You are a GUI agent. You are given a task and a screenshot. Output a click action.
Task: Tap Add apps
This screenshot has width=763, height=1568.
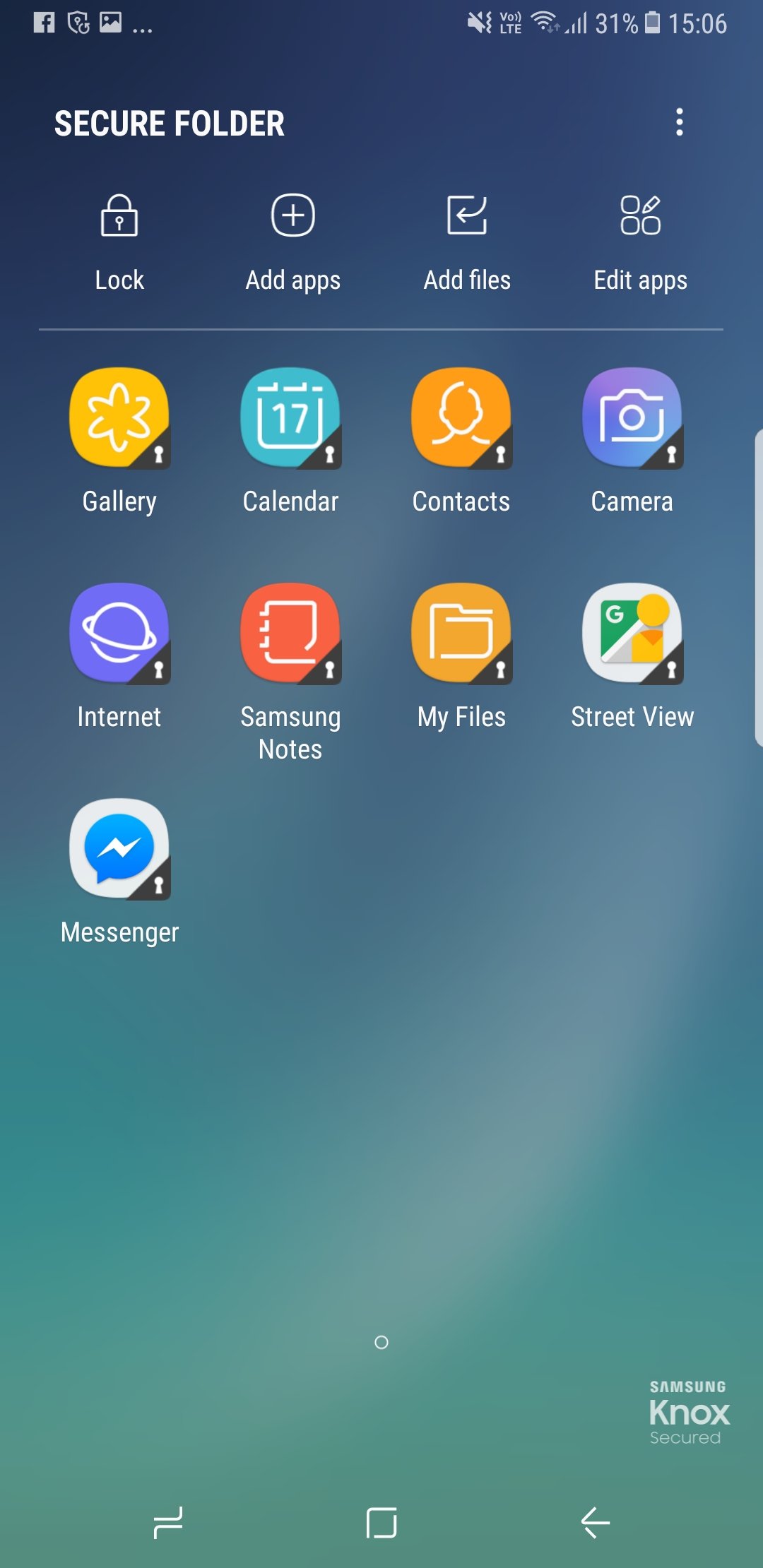(x=292, y=242)
